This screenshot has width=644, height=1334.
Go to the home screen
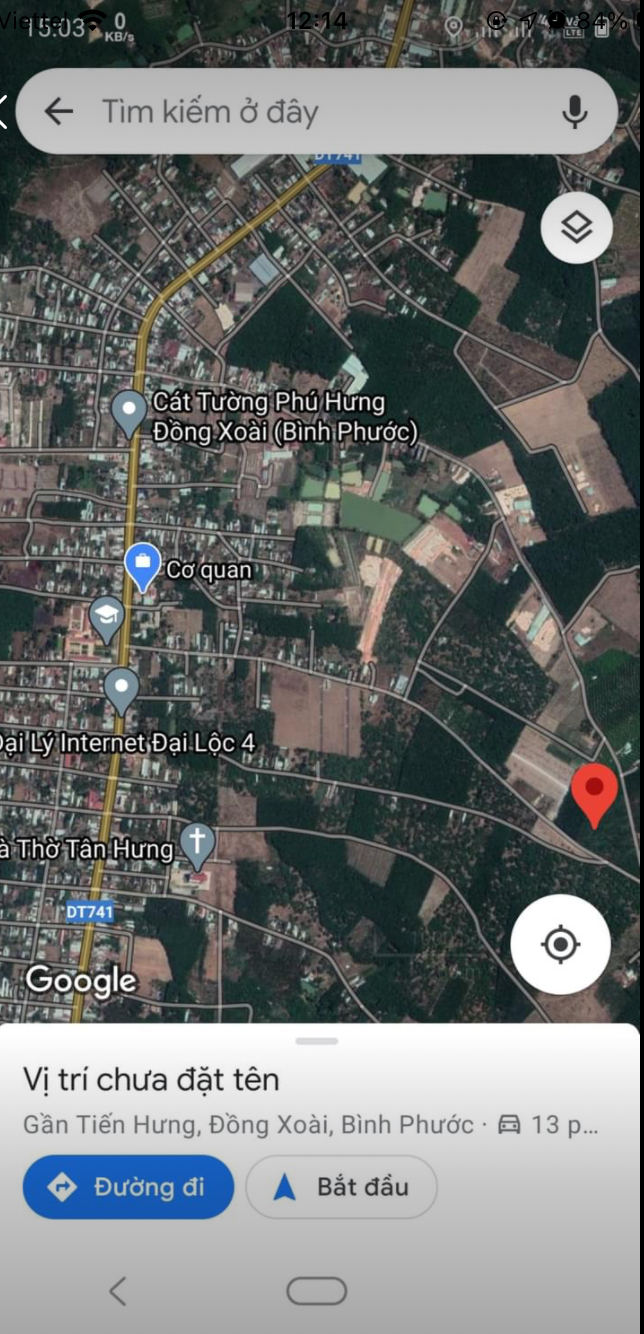(x=317, y=1291)
